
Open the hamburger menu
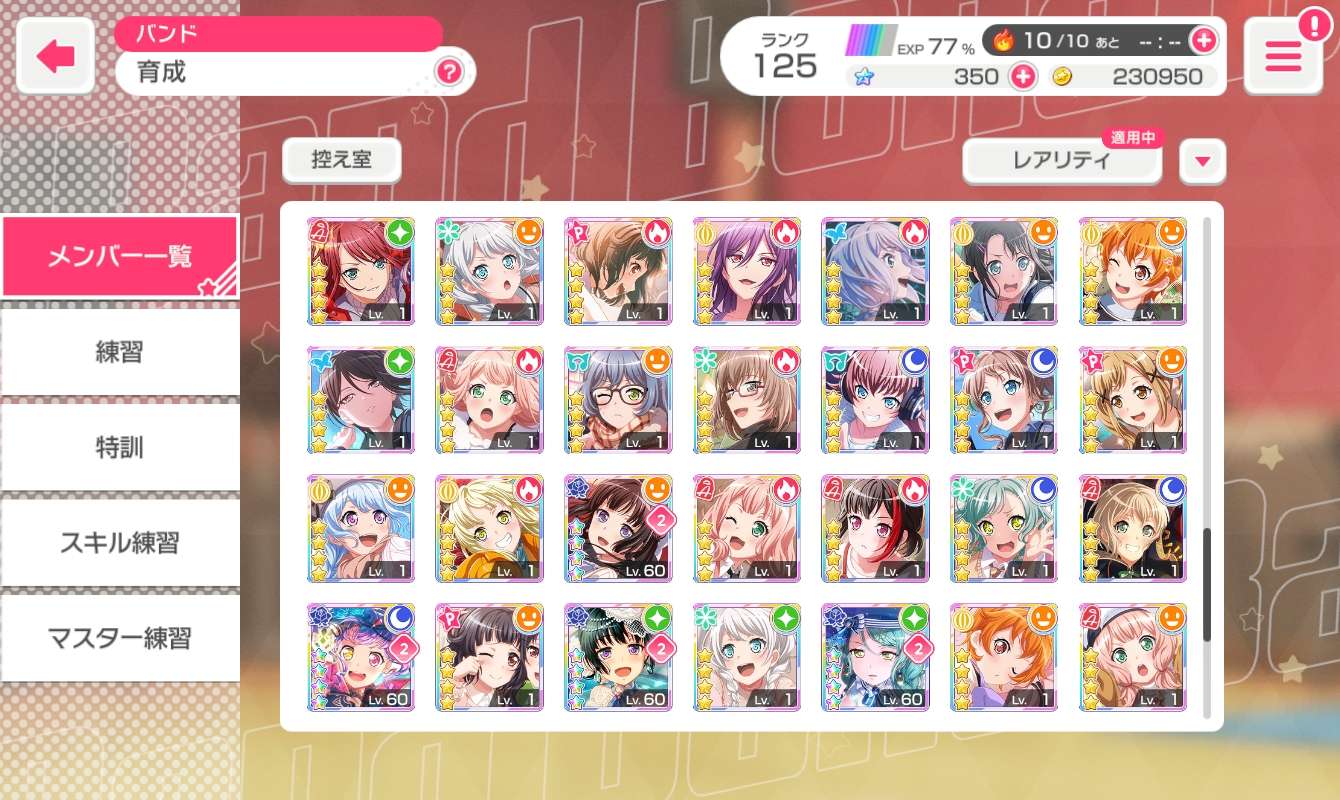click(1283, 57)
